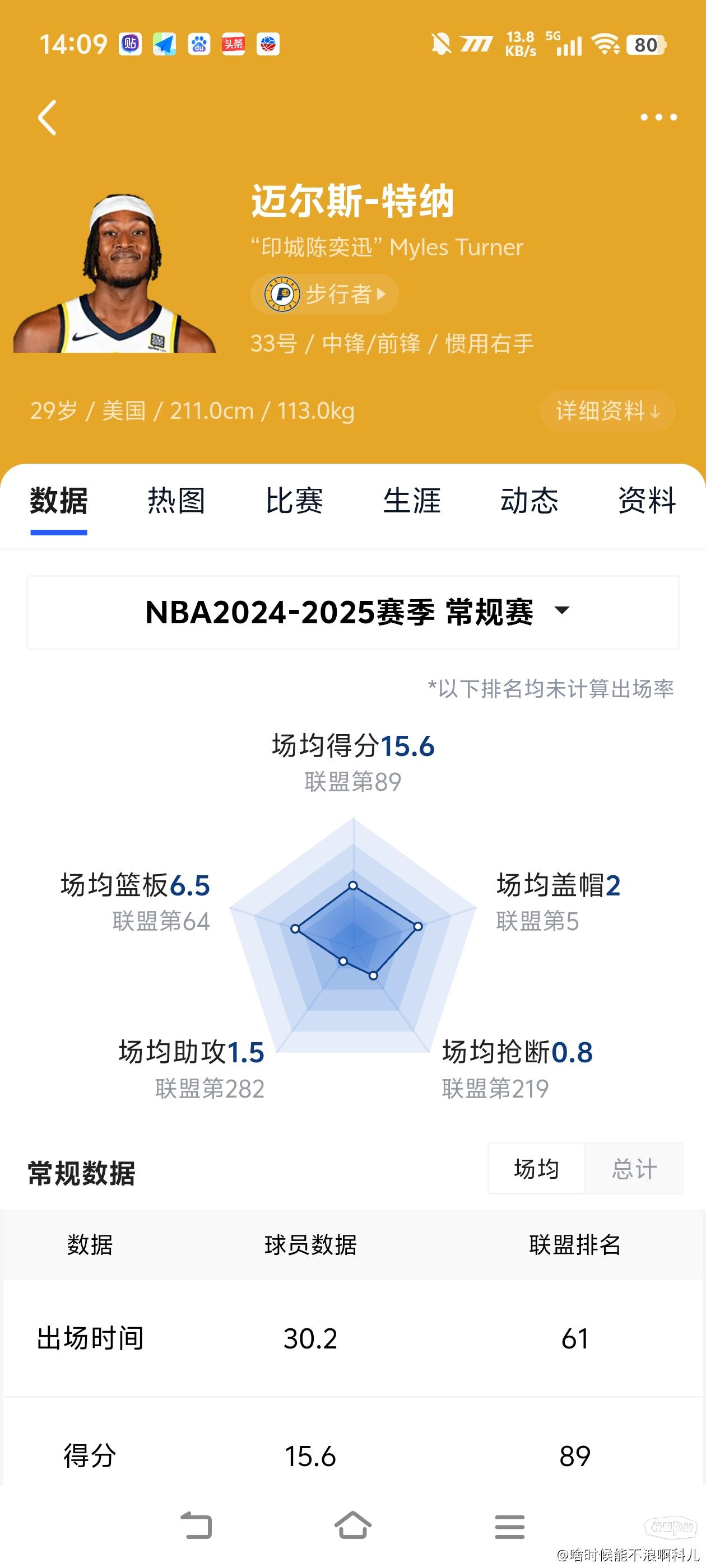Expand 详细资料 player details
This screenshot has height=1568, width=706.
[607, 411]
